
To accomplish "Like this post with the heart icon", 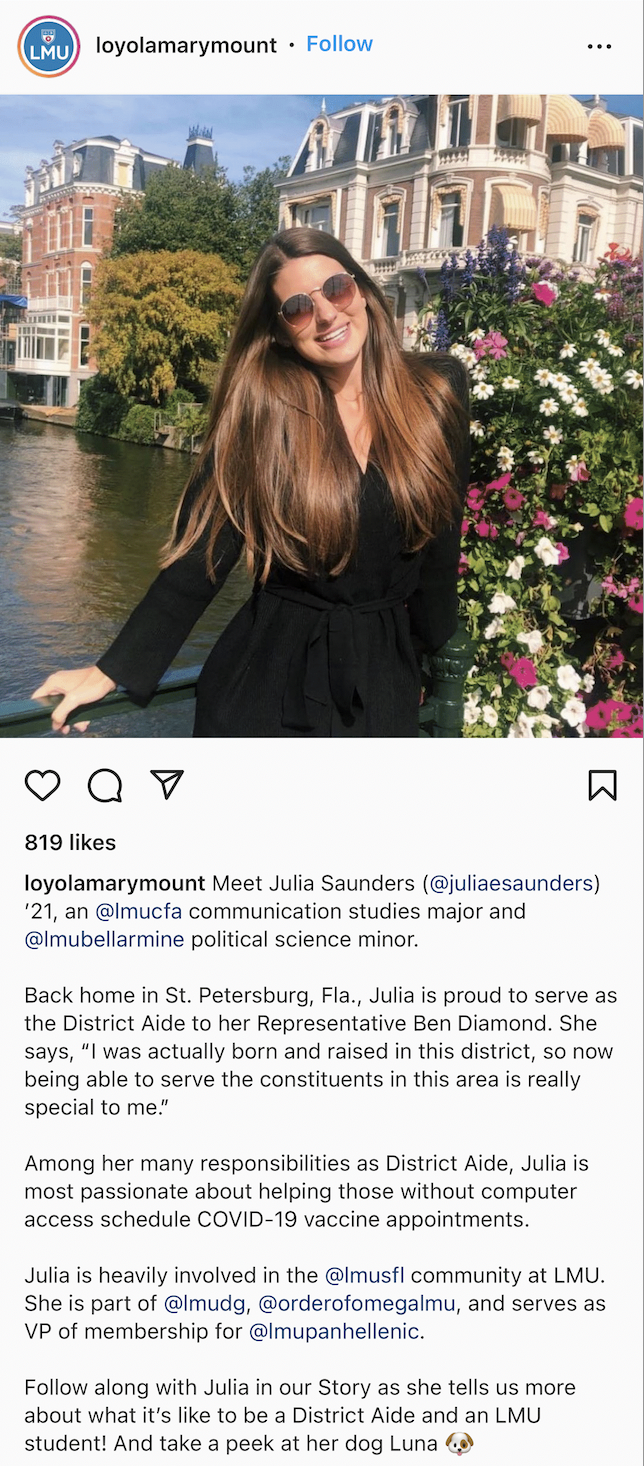I will coord(42,786).
